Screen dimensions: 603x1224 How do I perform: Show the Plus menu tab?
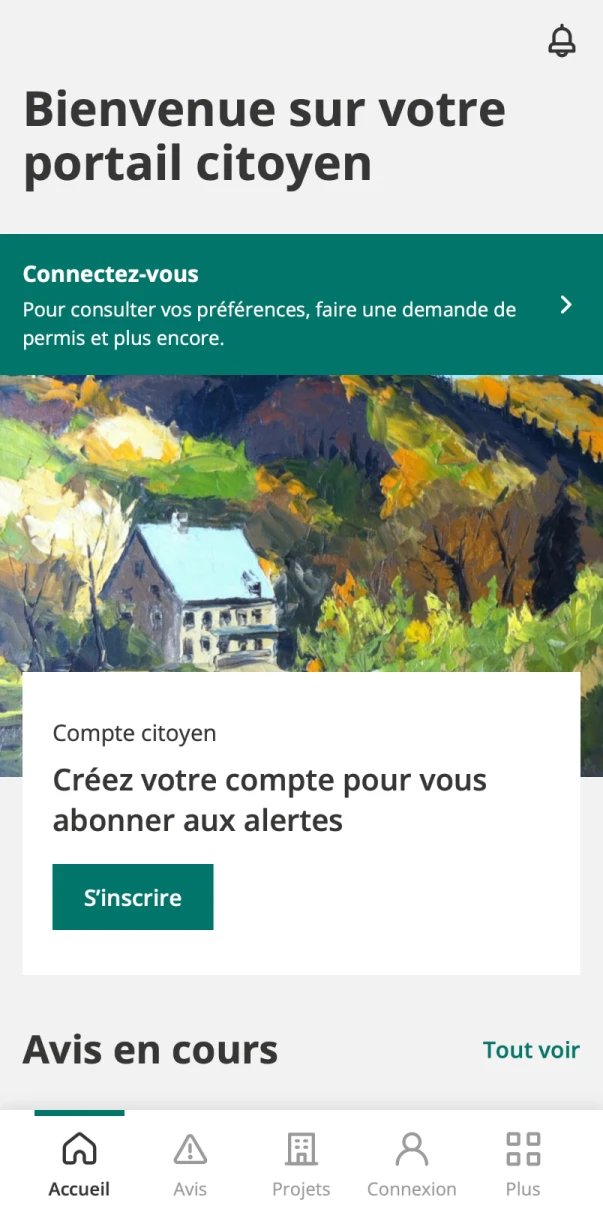point(522,1165)
